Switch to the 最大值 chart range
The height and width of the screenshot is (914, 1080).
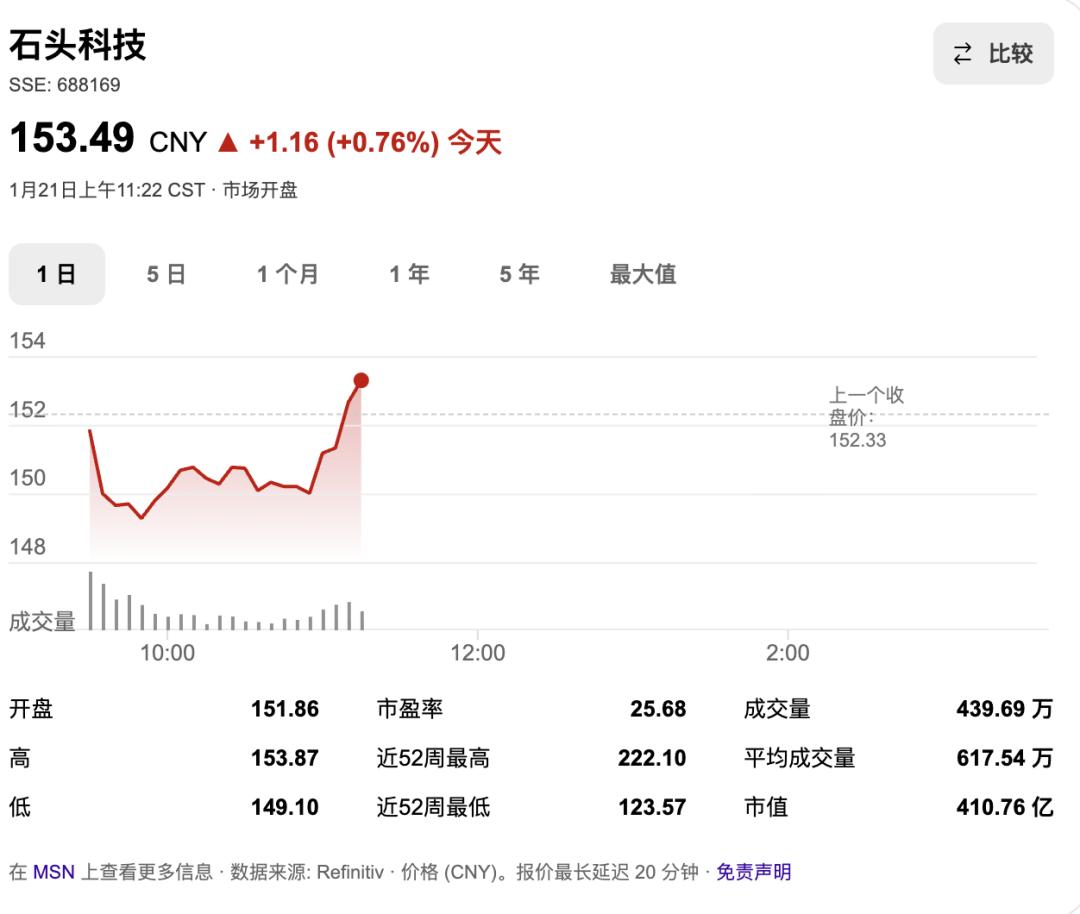click(x=643, y=274)
